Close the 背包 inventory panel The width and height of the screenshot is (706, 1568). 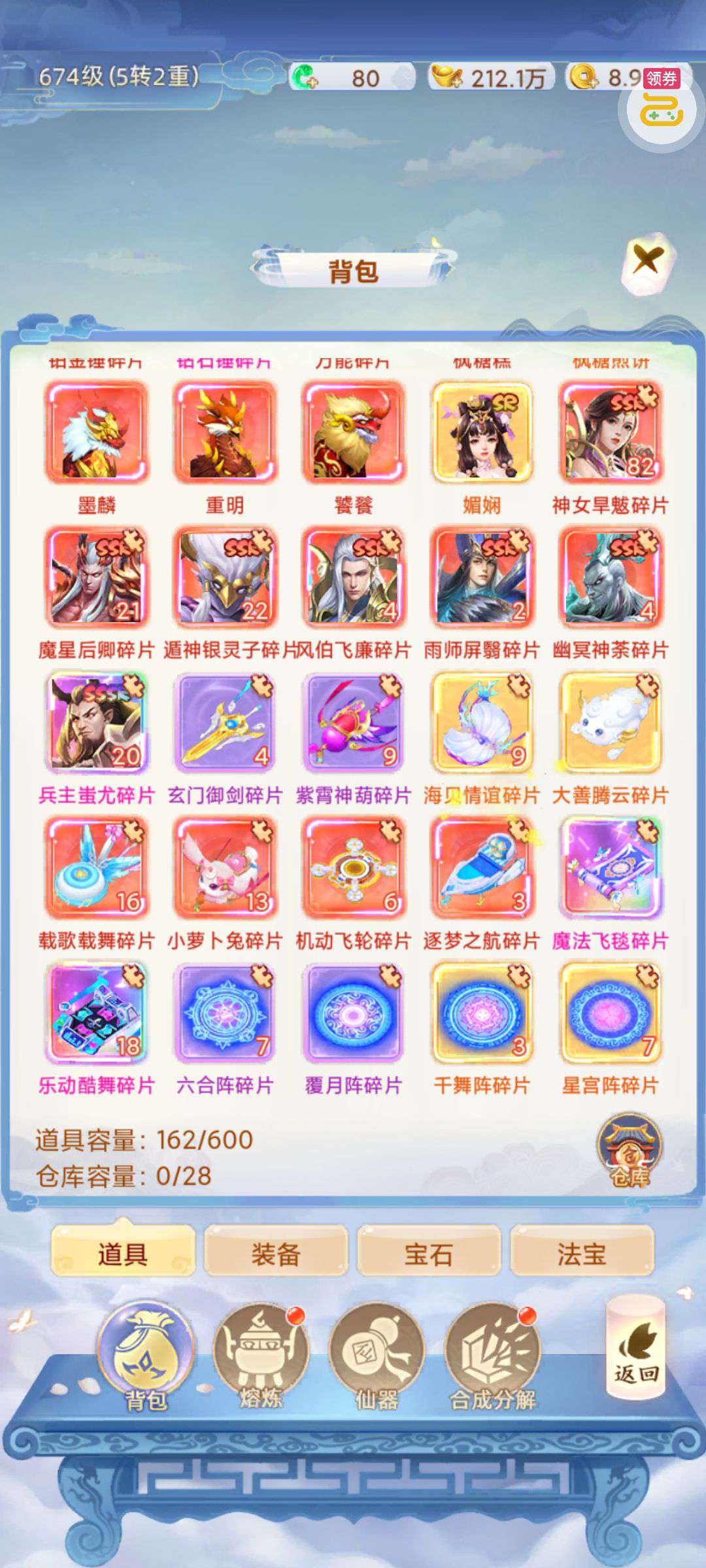647,262
